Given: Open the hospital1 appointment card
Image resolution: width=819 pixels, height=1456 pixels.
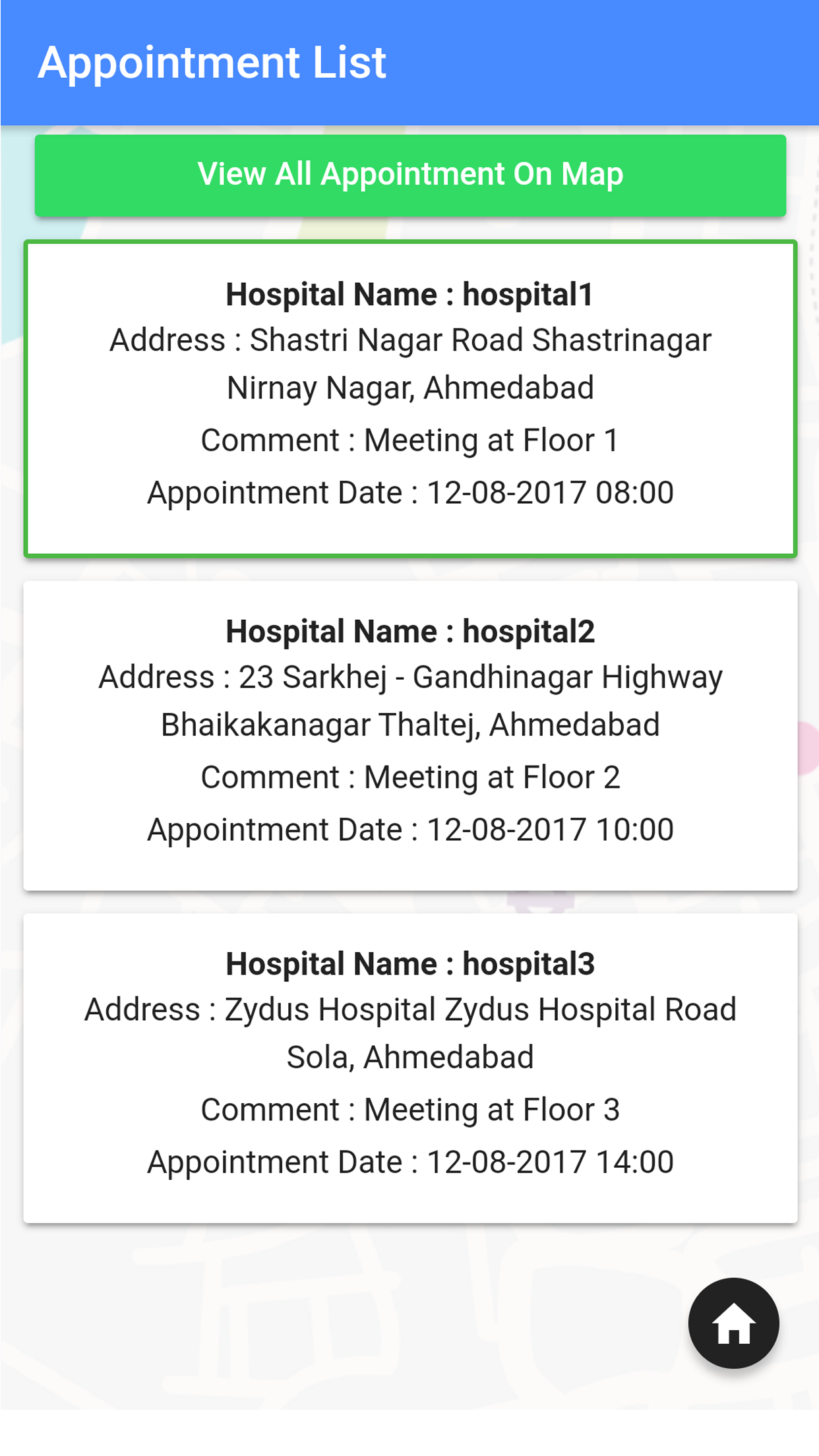Looking at the screenshot, I should 410,399.
